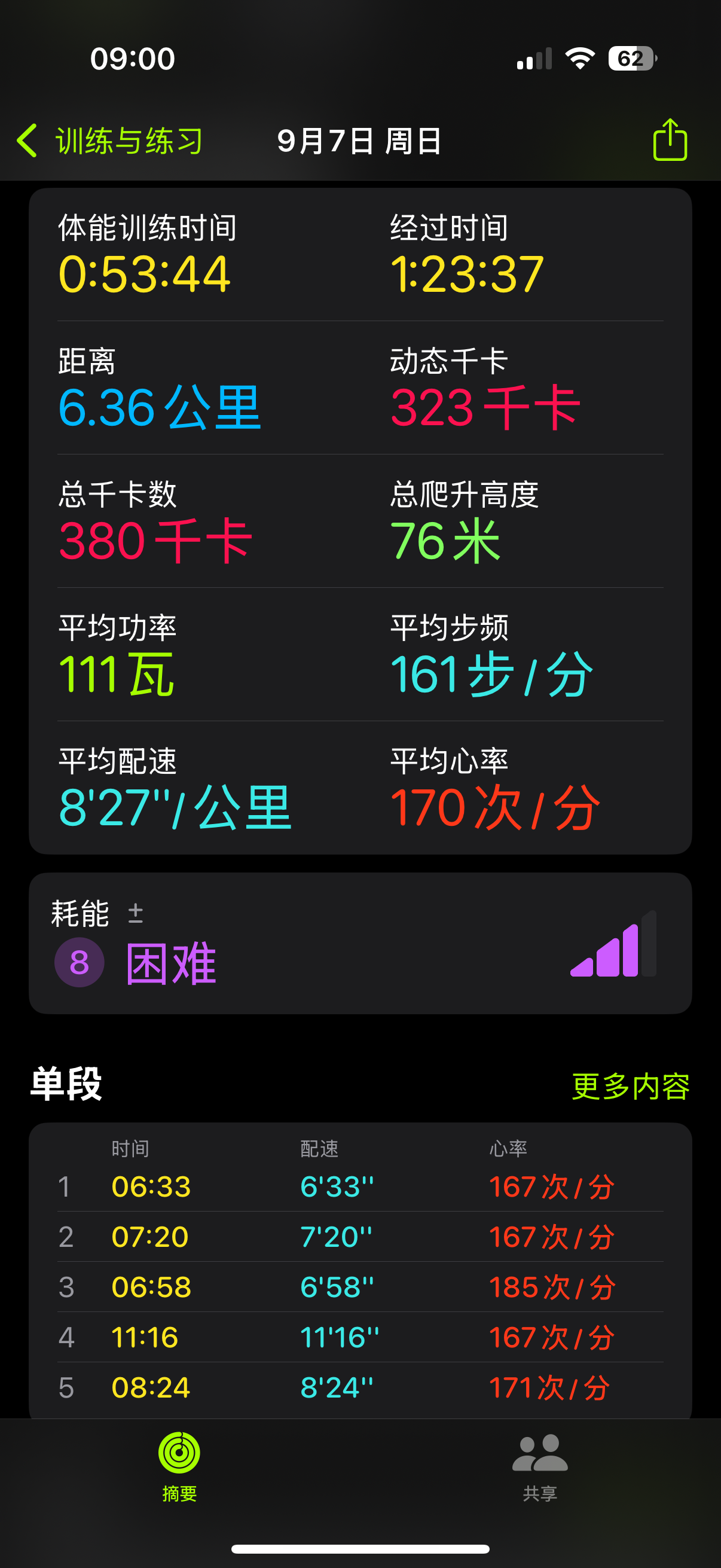This screenshot has height=1568, width=721.
Task: Open the 耗能 effort rating card
Action: pos(360,943)
